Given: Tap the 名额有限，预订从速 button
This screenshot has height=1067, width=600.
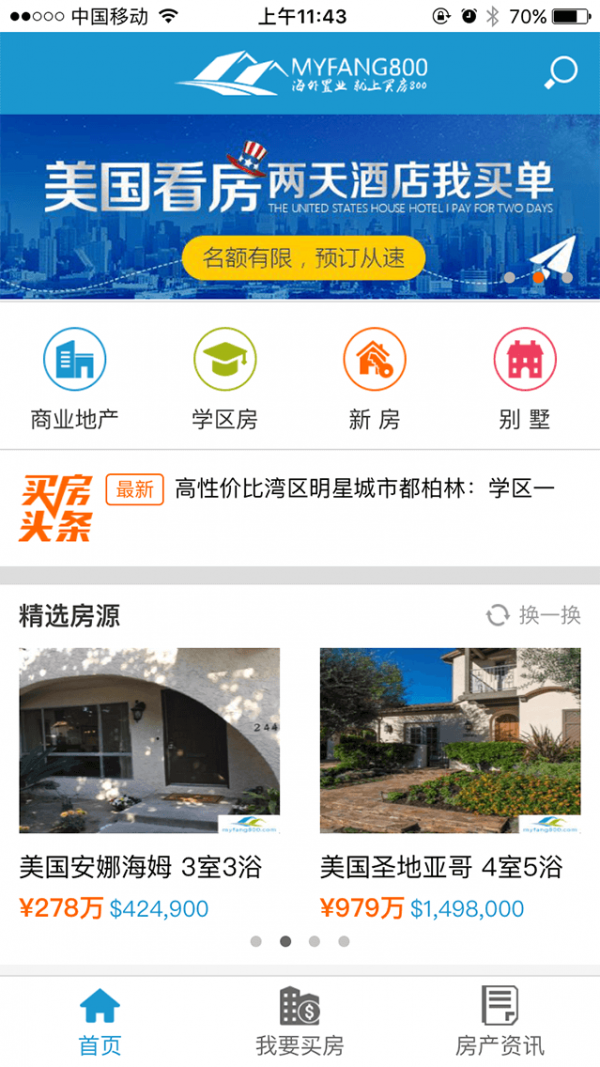Looking at the screenshot, I should coord(304,258).
